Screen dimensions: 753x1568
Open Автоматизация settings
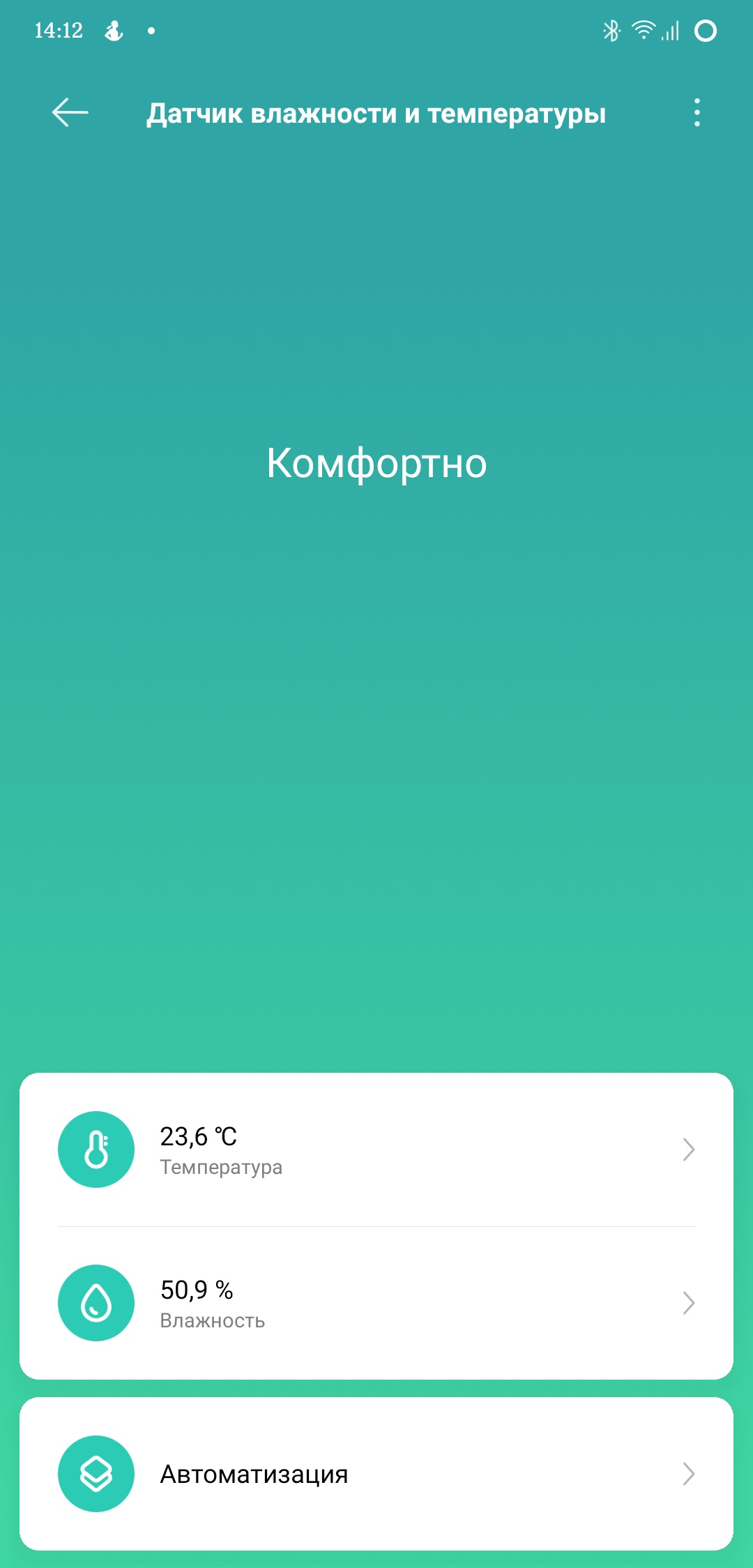point(376,1474)
